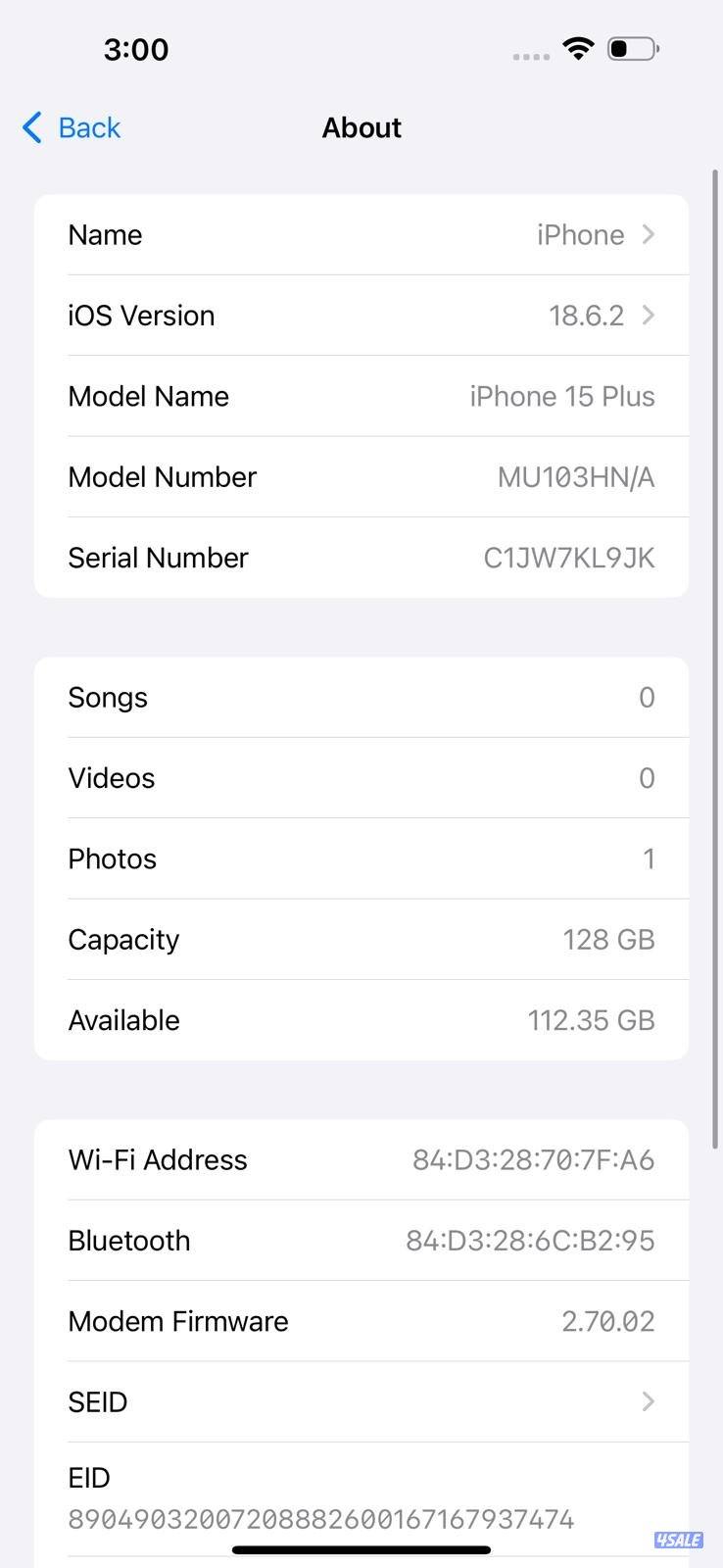Image resolution: width=723 pixels, height=1568 pixels.
Task: Select the Wi-Fi Address row
Action: 361,1159
